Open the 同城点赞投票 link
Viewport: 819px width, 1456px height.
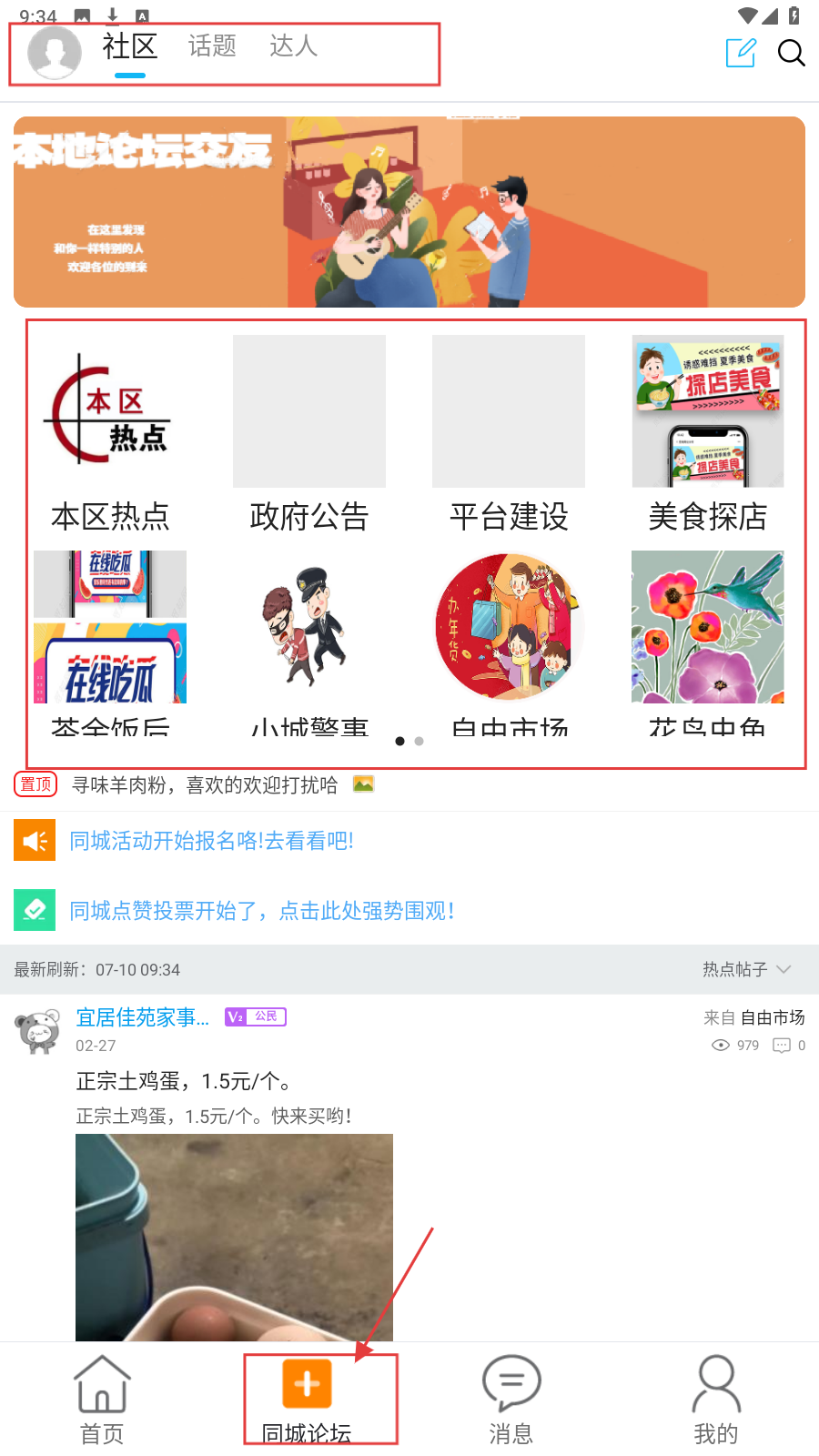pos(262,911)
